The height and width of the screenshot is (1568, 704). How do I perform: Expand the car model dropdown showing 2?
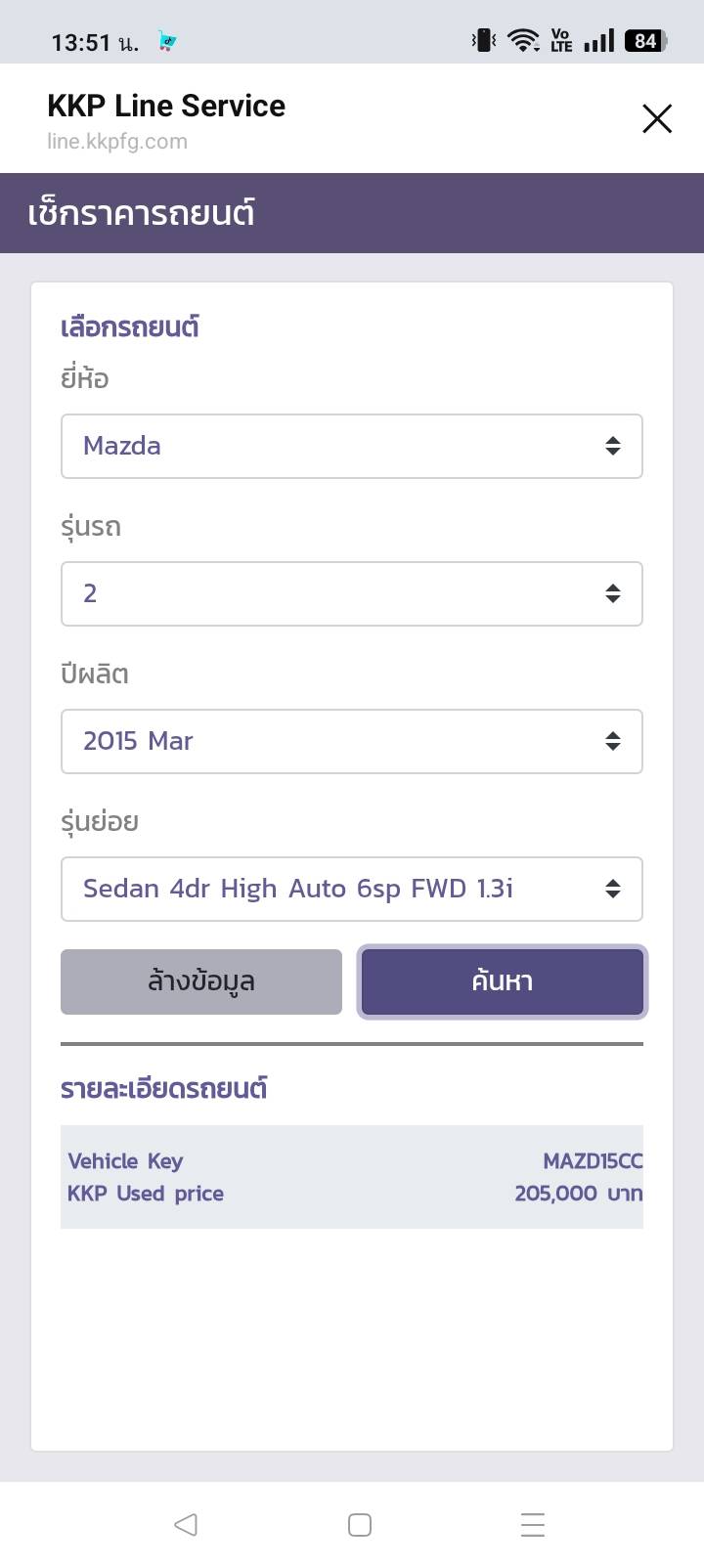(352, 594)
